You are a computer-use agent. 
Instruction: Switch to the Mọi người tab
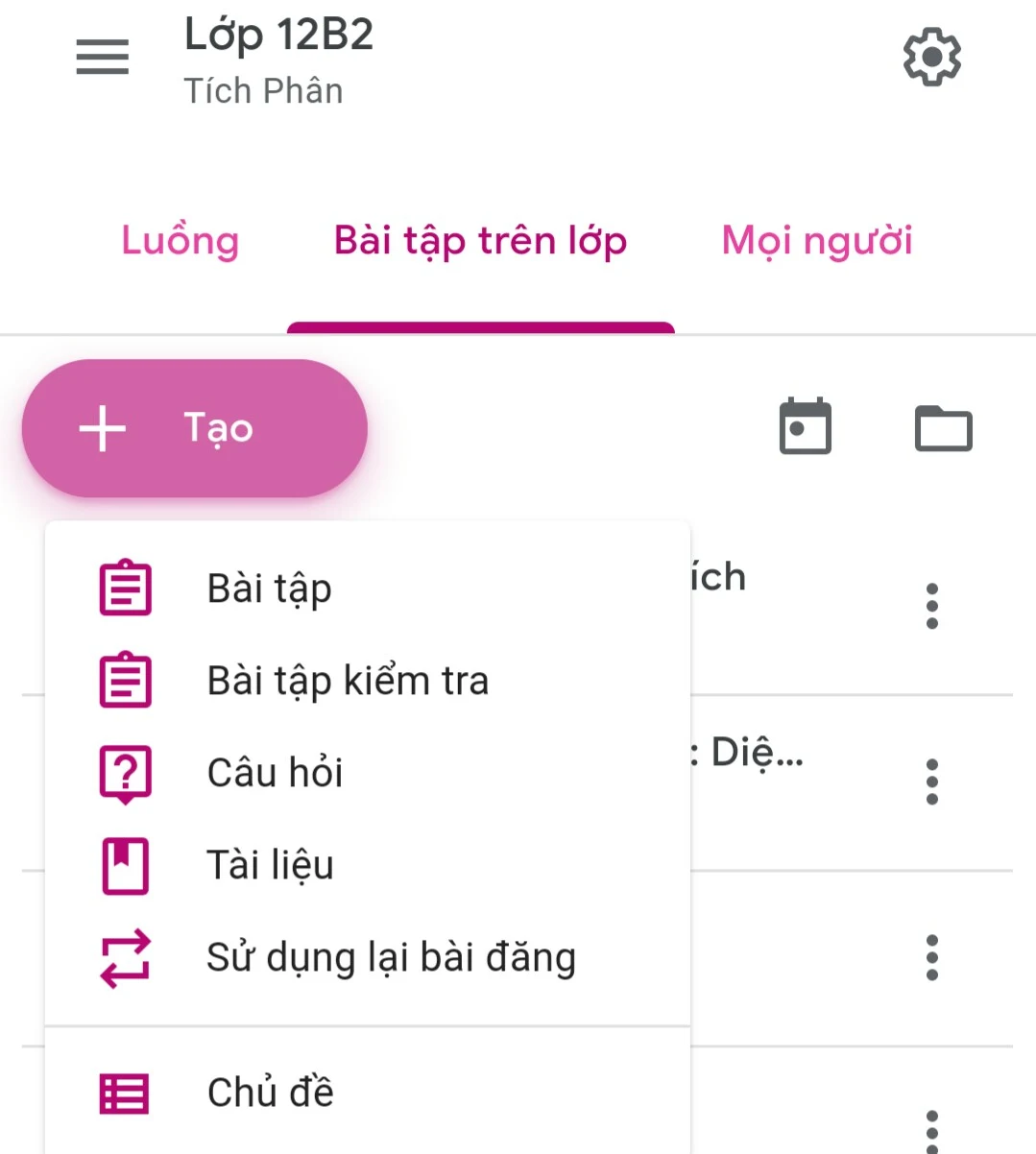[816, 241]
